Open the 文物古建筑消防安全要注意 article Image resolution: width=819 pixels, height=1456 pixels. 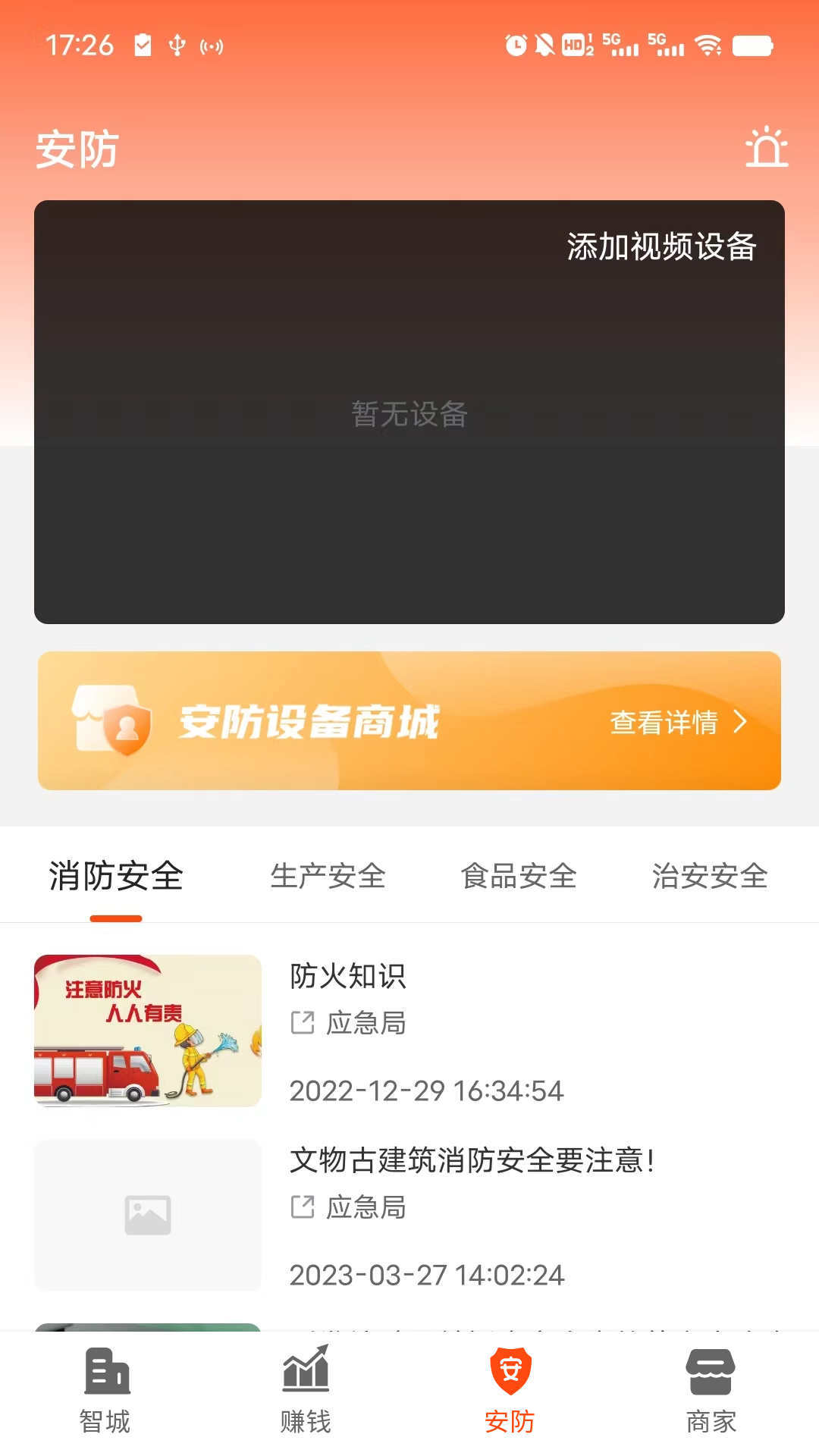pyautogui.click(x=473, y=1159)
